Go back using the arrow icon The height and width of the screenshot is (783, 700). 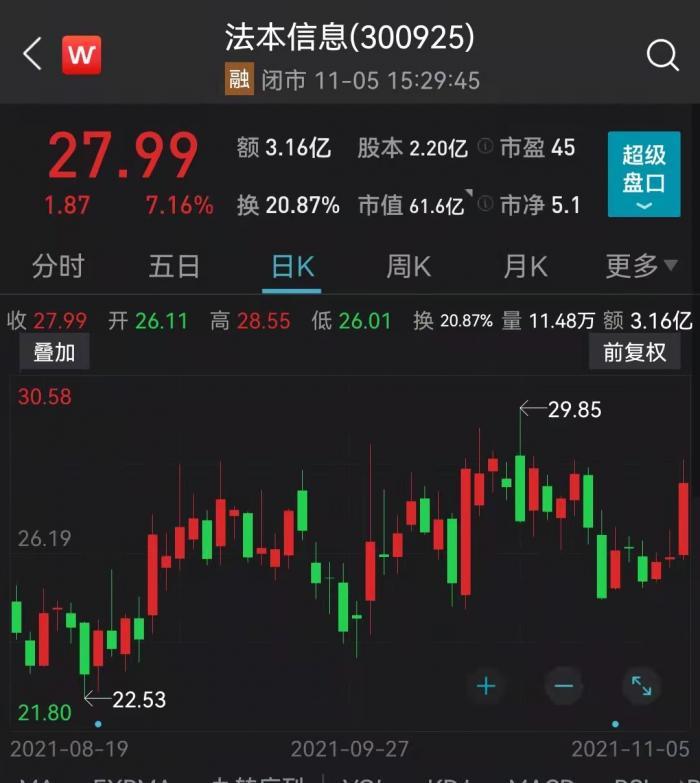32,54
